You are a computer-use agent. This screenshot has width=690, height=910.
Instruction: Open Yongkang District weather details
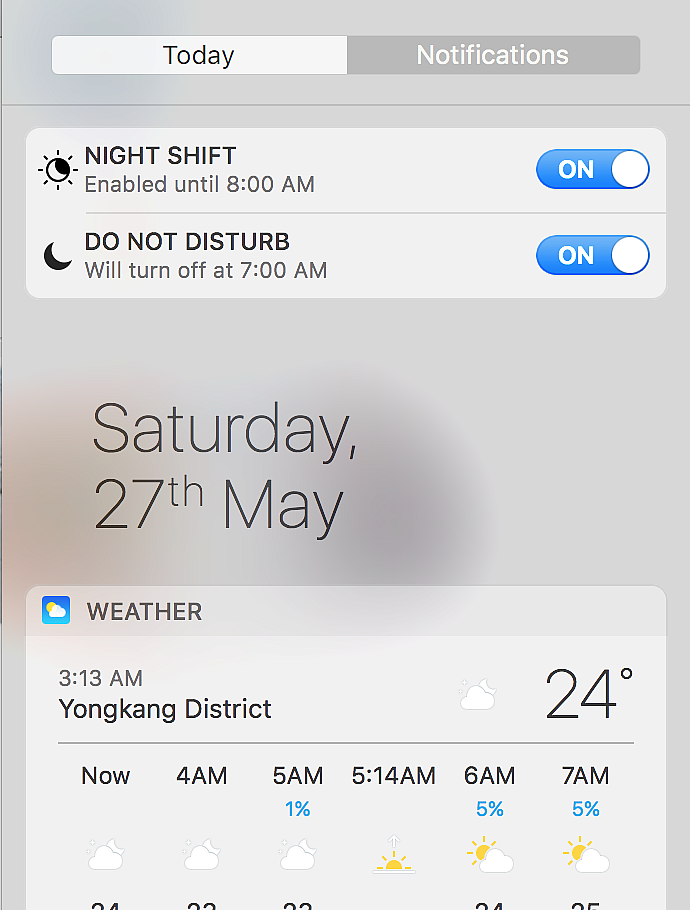(x=166, y=709)
